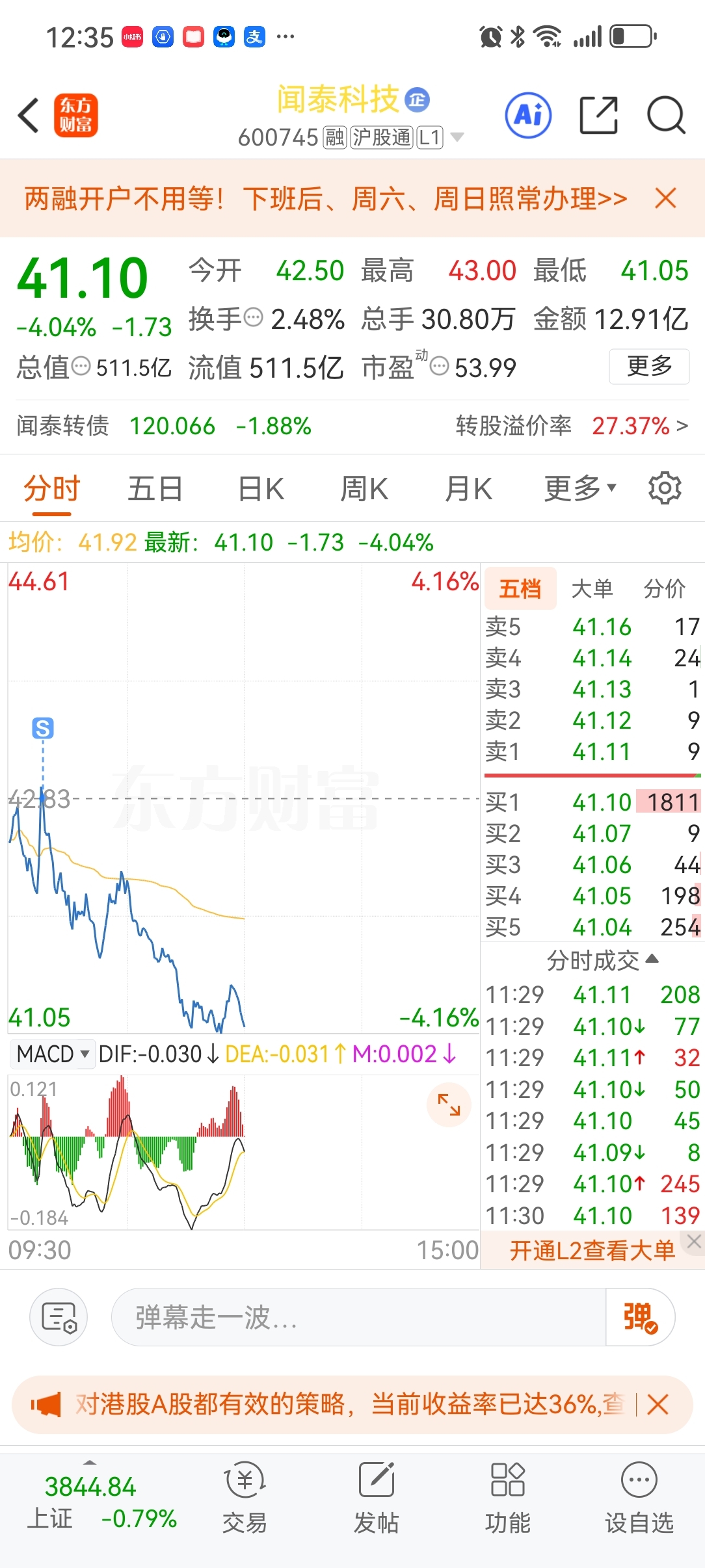Dismiss the 两融开户 banner
The width and height of the screenshot is (705, 1568).
point(666,198)
